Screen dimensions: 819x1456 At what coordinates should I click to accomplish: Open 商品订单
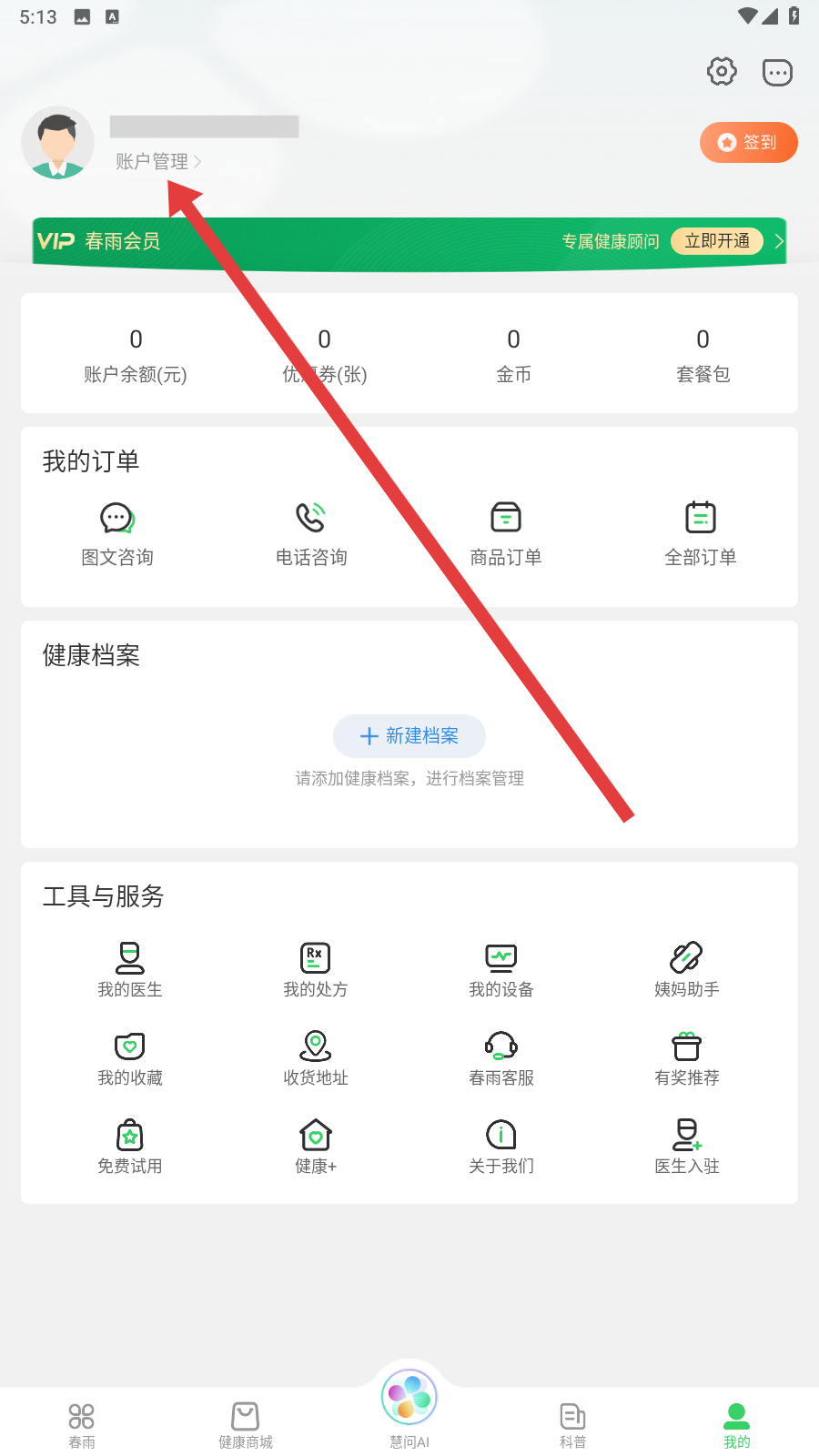click(x=506, y=533)
